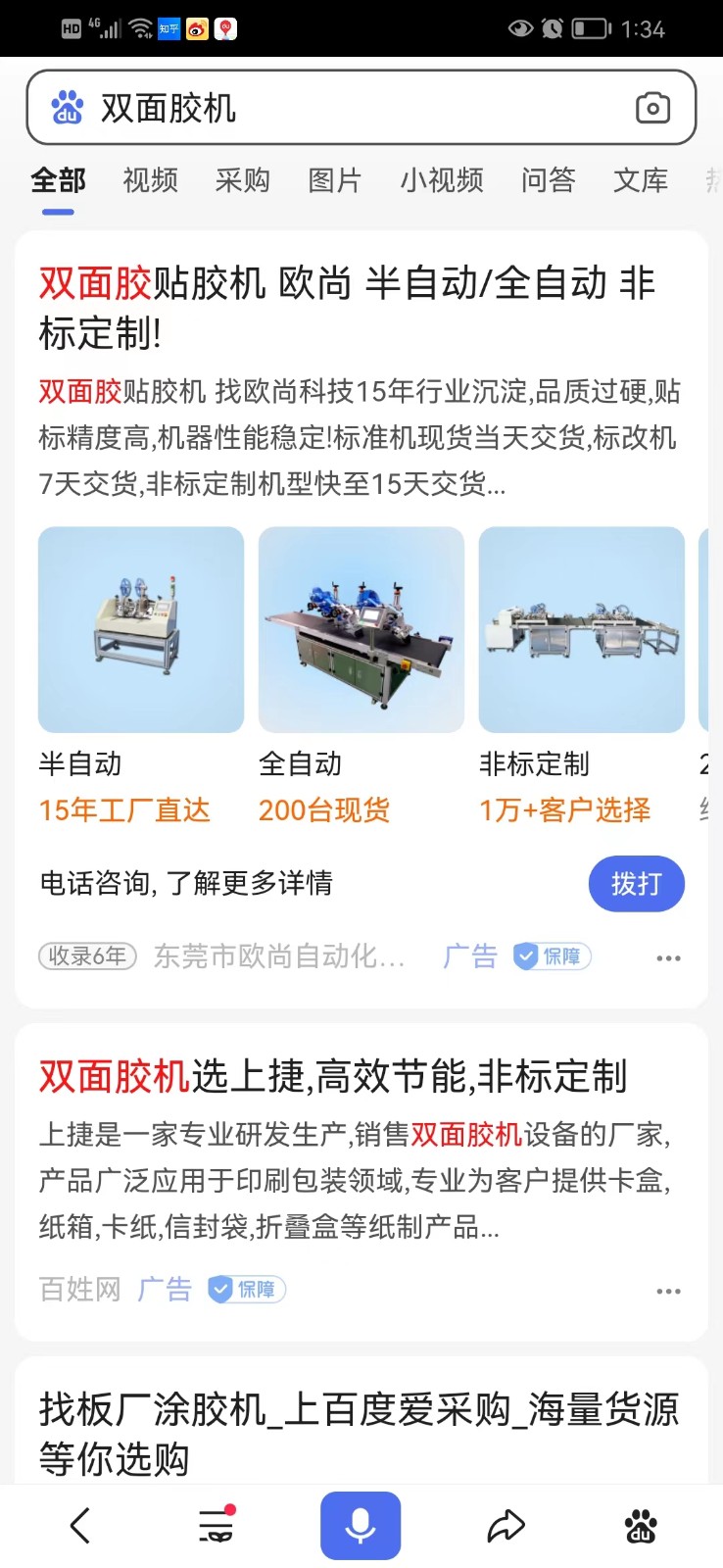Open the ellipsis menu on the first result
Image resolution: width=723 pixels, height=1568 pixels.
tap(668, 955)
